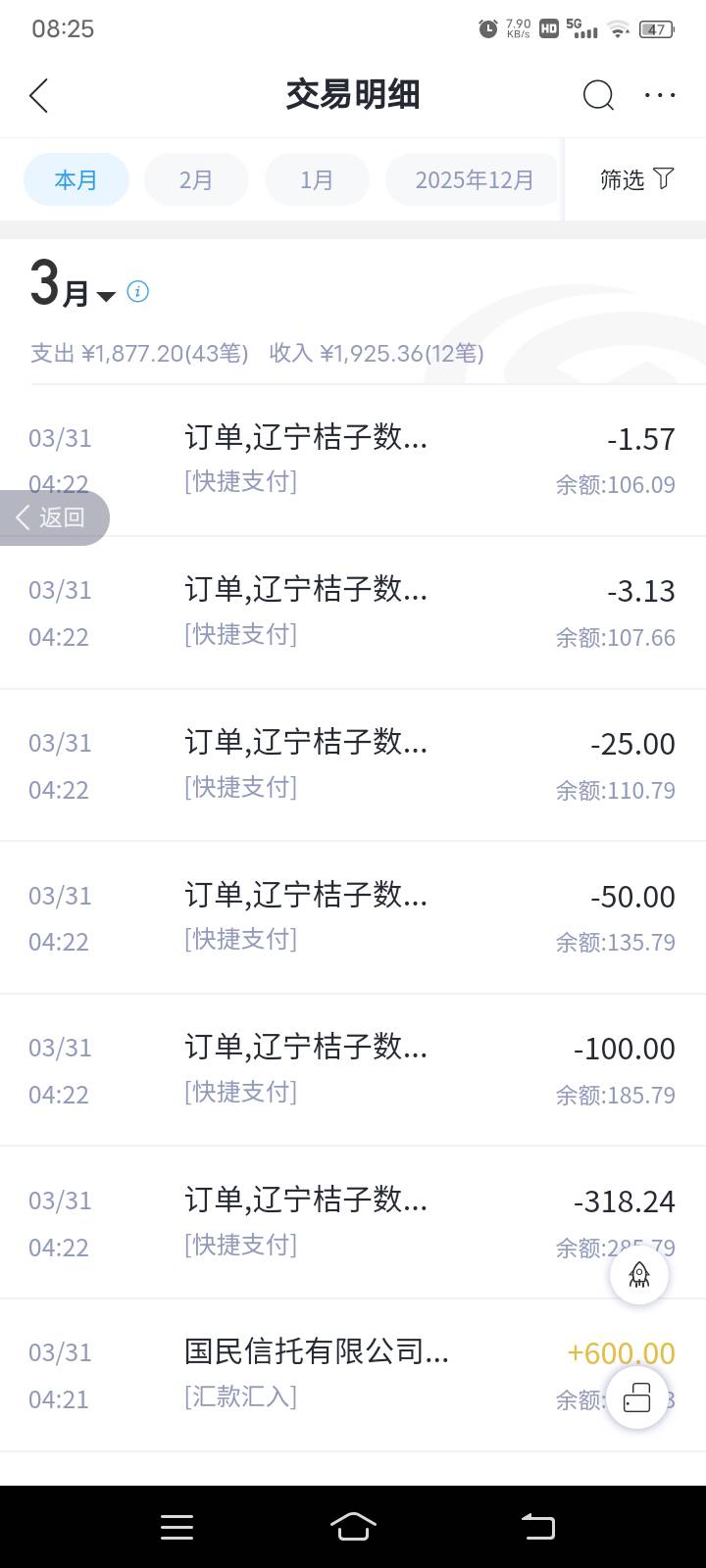Select the 本月 month chip

click(76, 180)
